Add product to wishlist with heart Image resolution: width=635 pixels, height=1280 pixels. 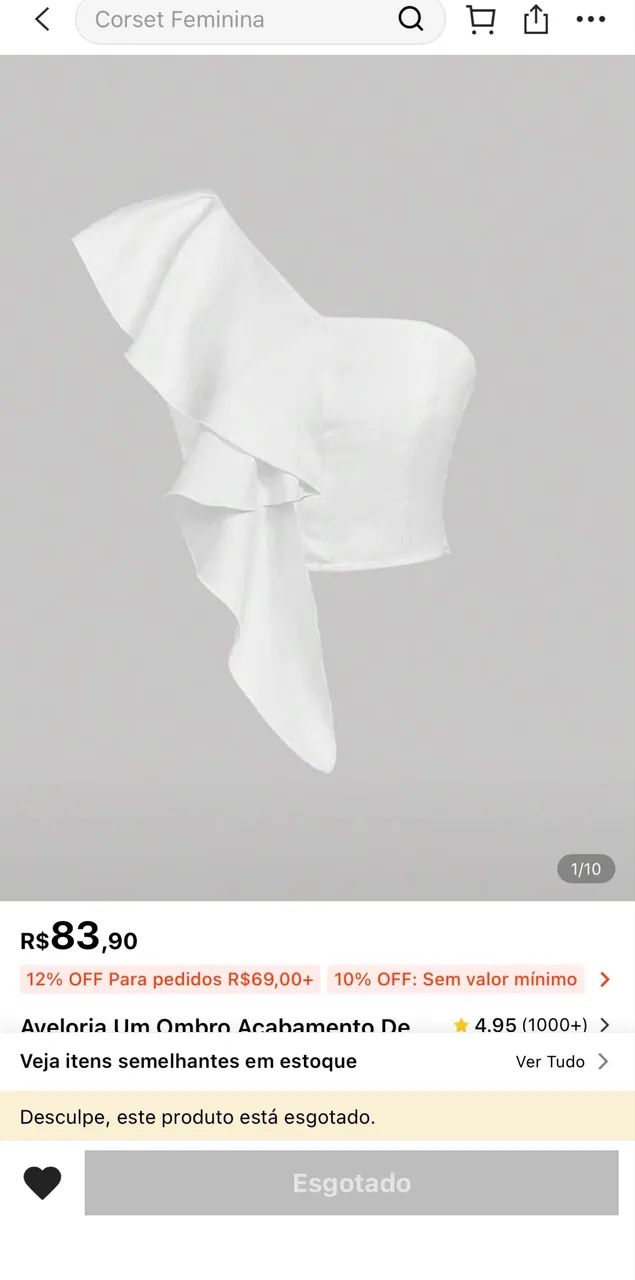click(43, 1183)
